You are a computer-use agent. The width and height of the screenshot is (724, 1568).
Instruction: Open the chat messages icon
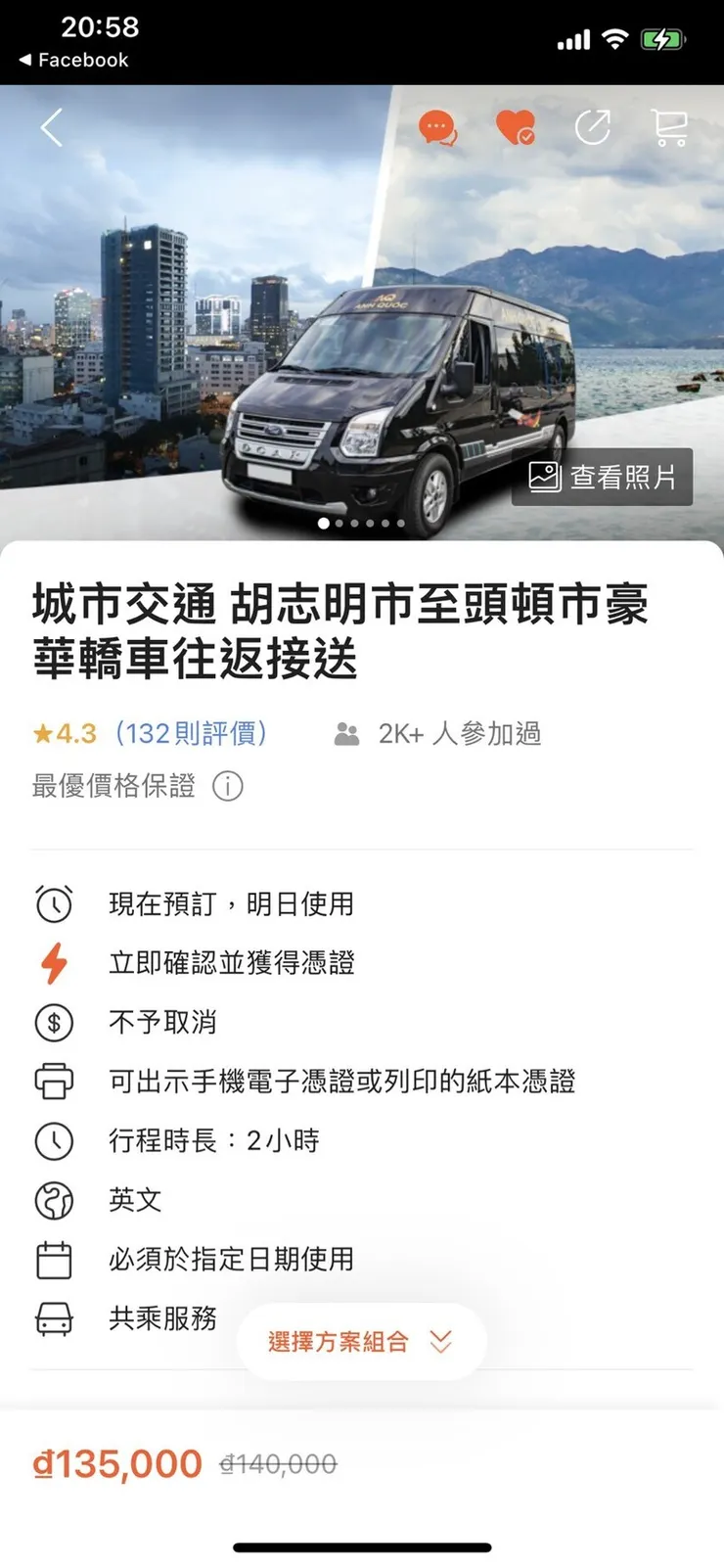click(x=436, y=127)
